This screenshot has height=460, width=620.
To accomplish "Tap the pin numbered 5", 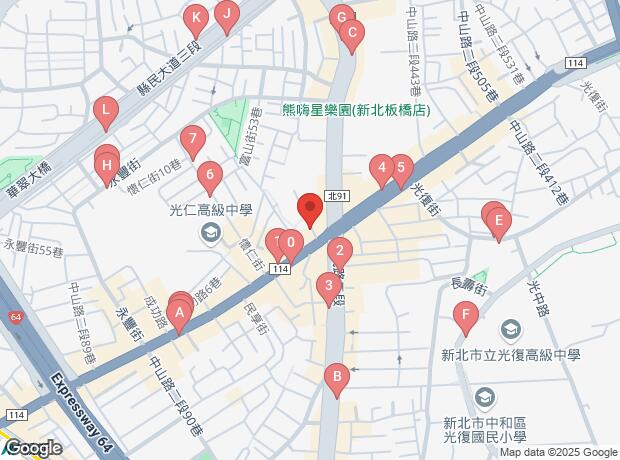I will 400,167.
